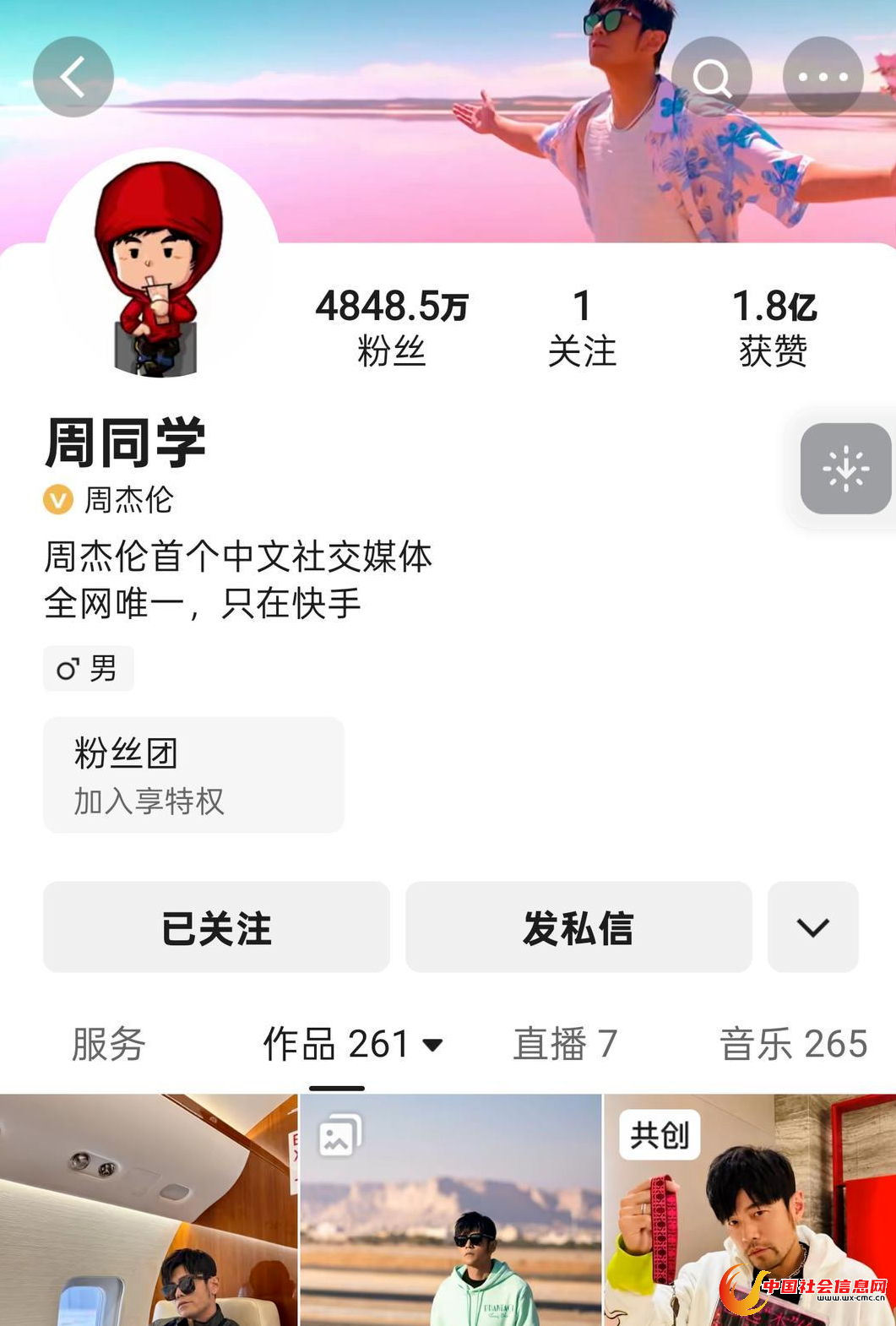Open the 粉丝团 fan club card

pyautogui.click(x=193, y=774)
